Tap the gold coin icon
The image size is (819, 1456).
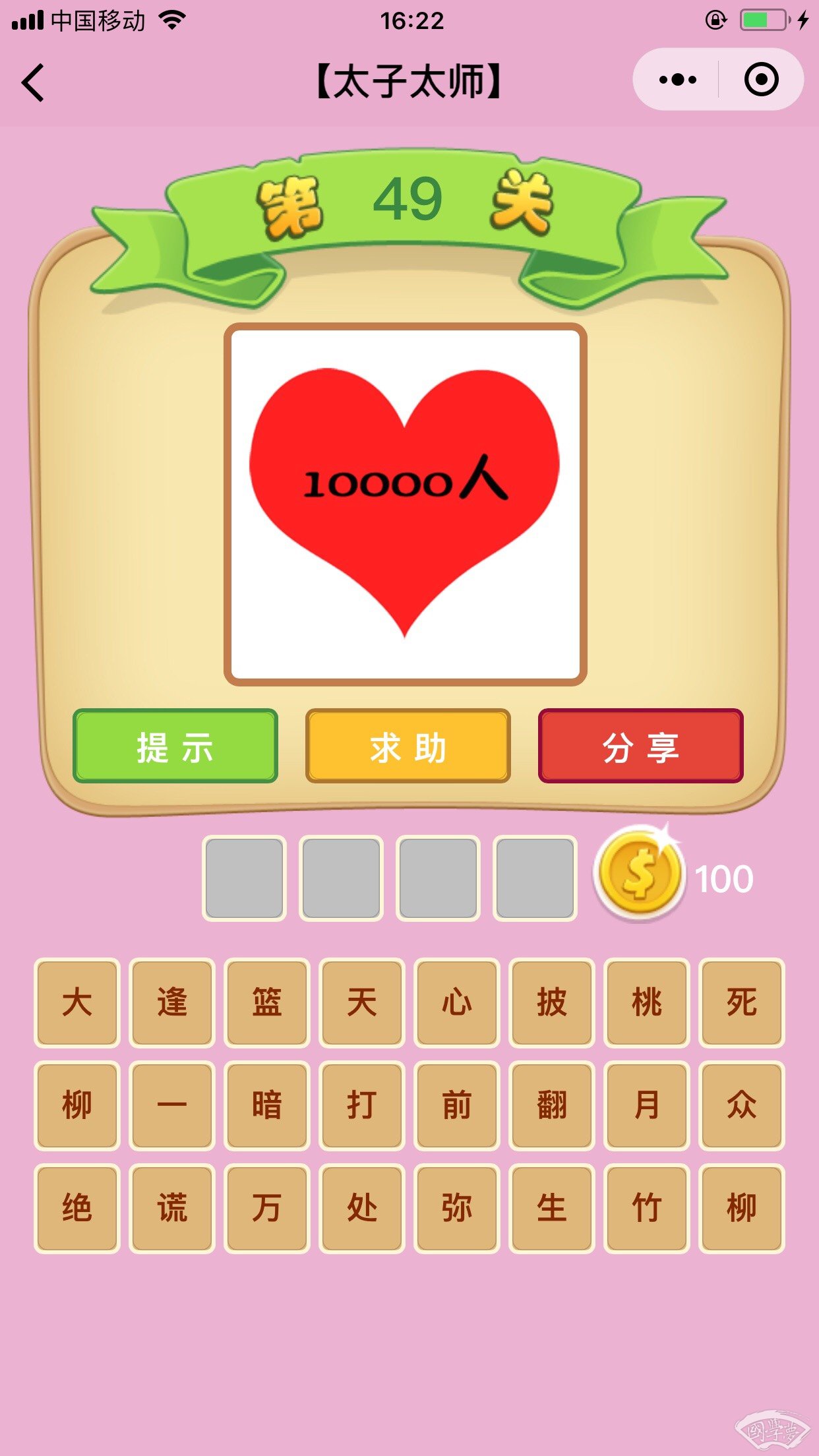[639, 874]
